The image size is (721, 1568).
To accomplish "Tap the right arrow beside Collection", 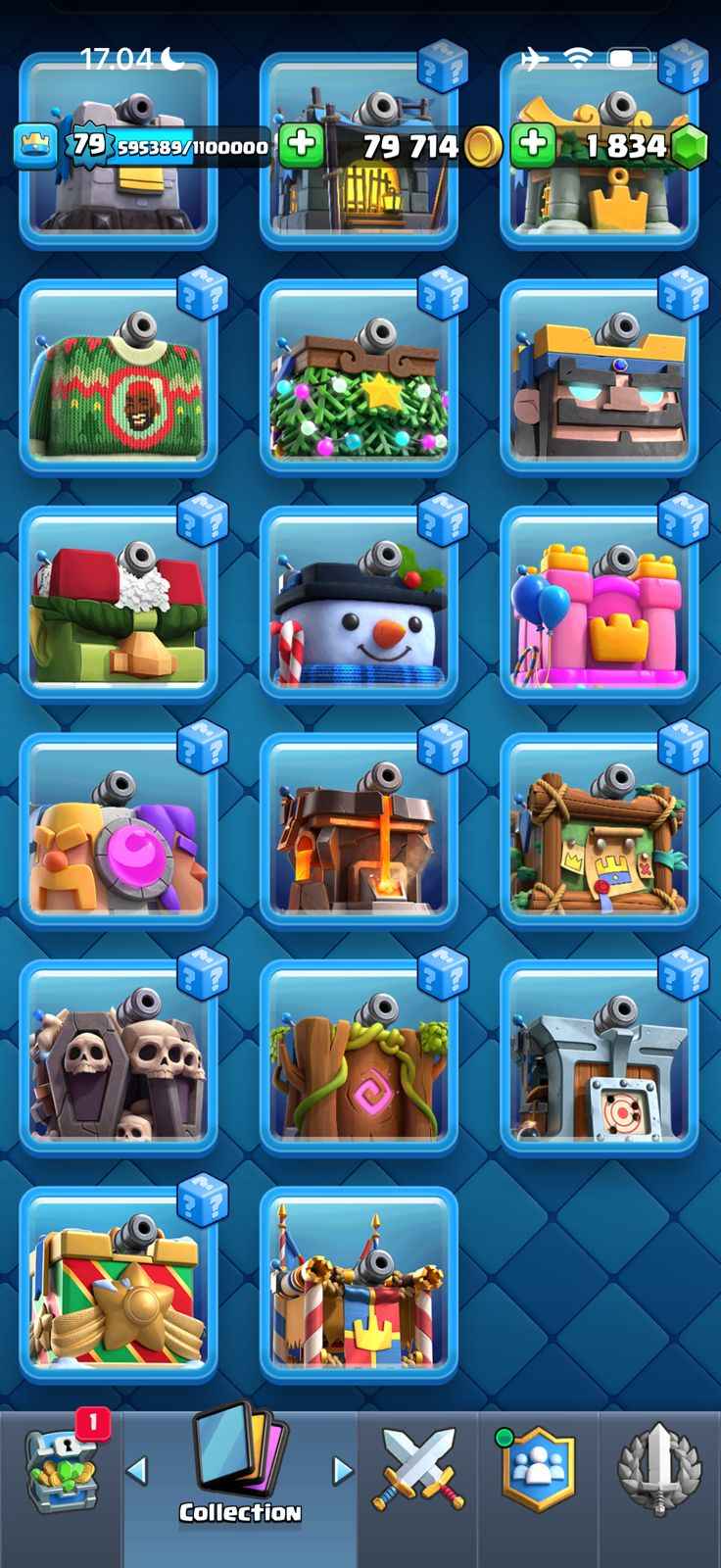I will pos(342,1470).
